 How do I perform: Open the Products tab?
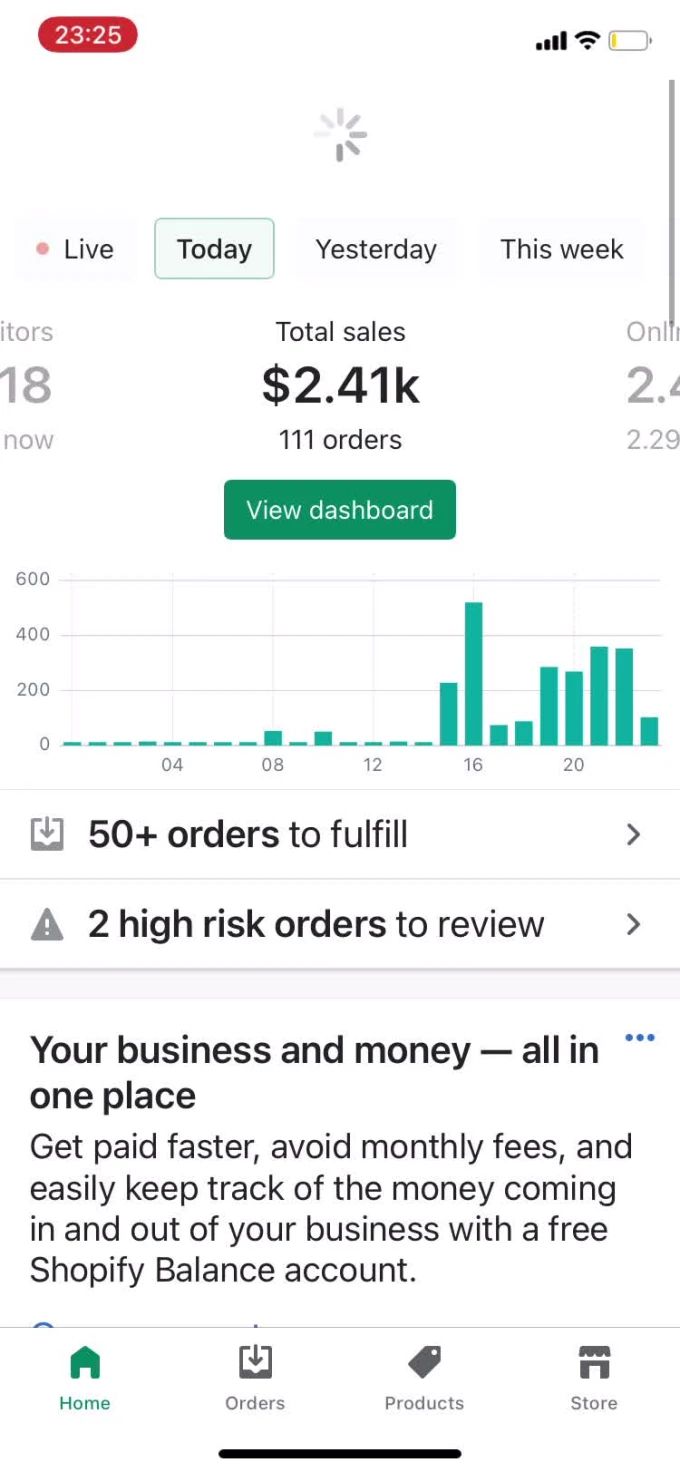pyautogui.click(x=424, y=1378)
